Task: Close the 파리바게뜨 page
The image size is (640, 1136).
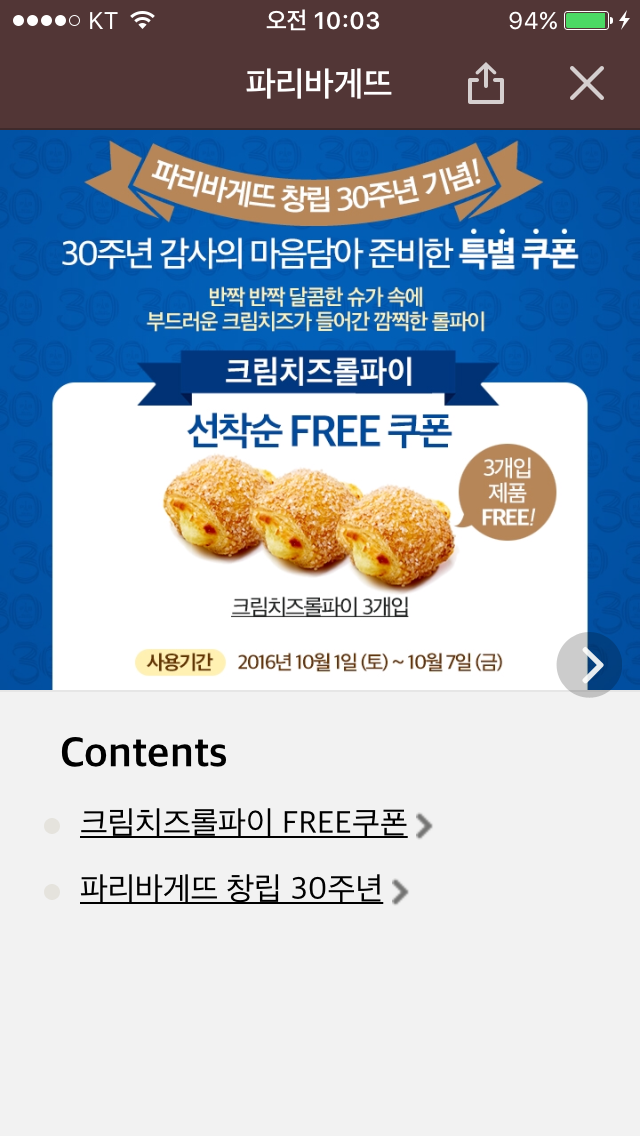Action: pos(587,84)
